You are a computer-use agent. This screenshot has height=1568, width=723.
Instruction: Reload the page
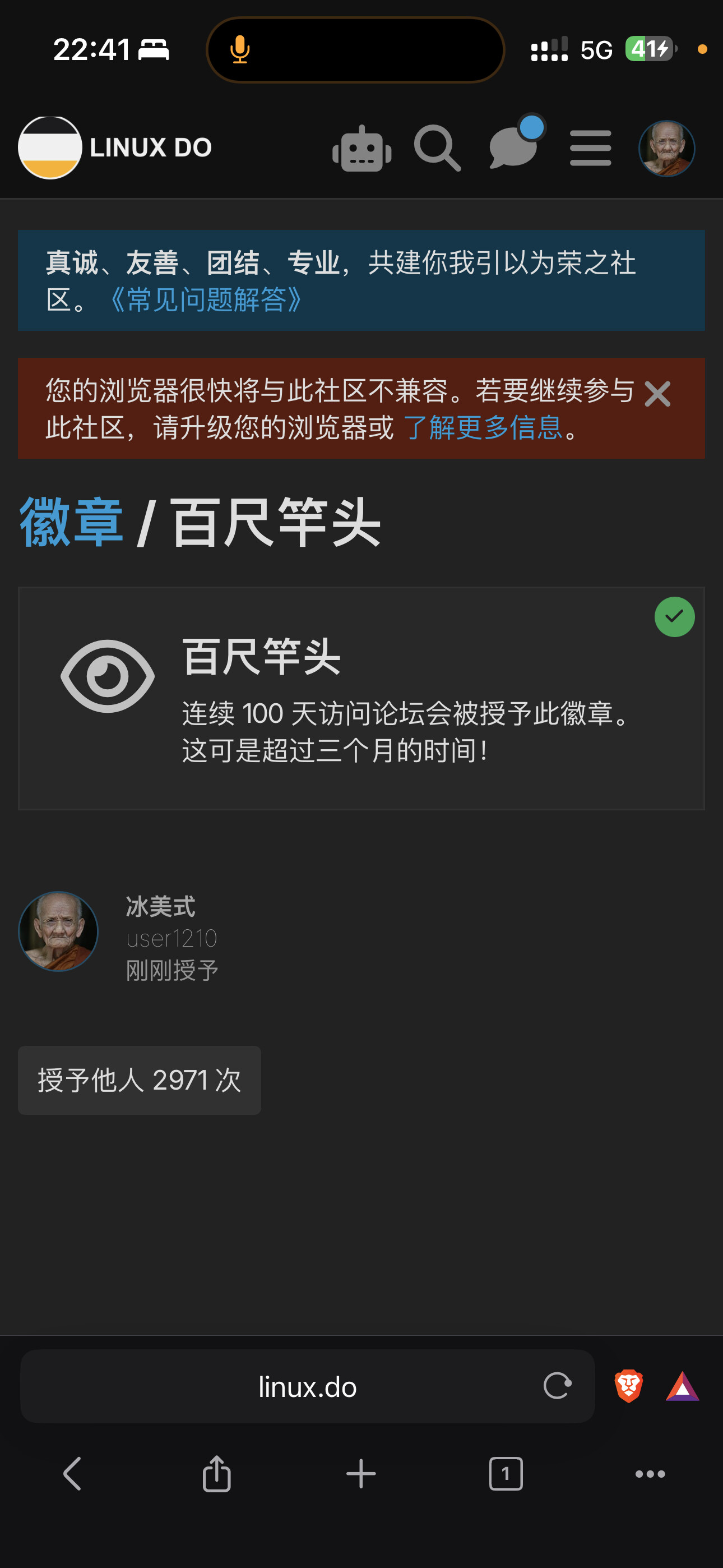[558, 1386]
